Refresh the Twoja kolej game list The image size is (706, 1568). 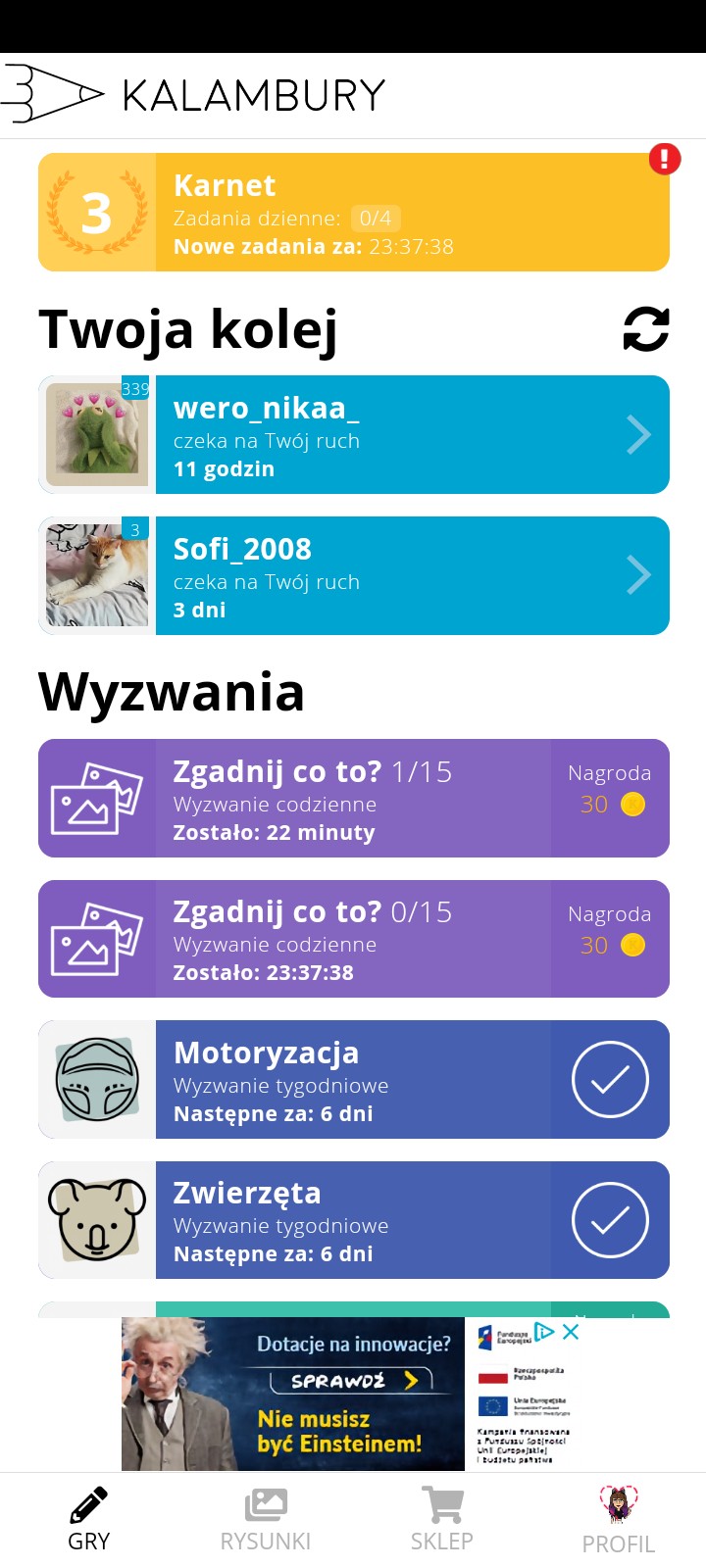coord(646,329)
